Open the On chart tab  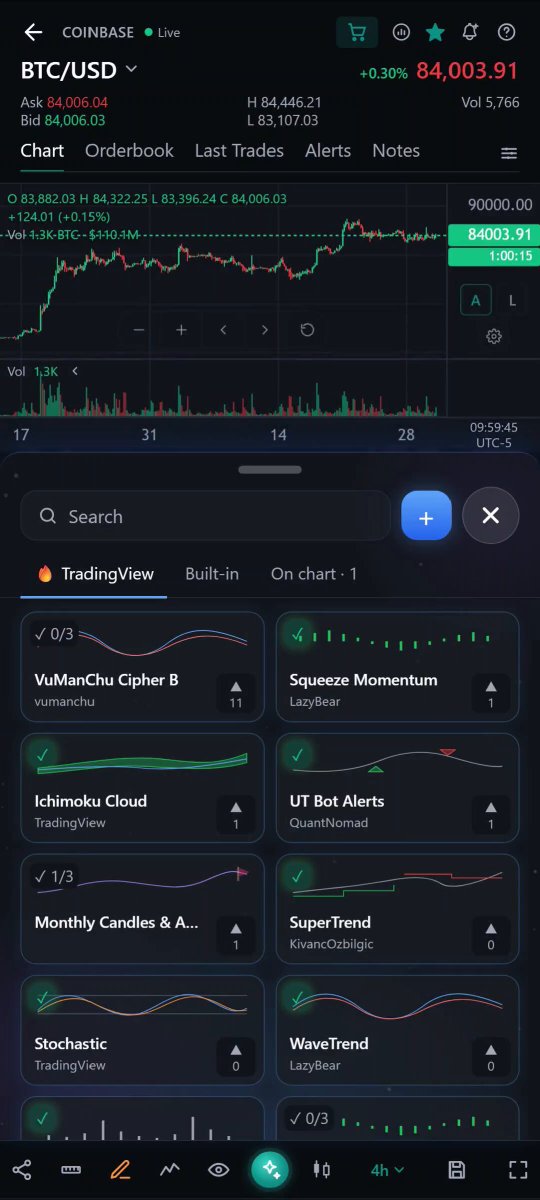coord(314,573)
